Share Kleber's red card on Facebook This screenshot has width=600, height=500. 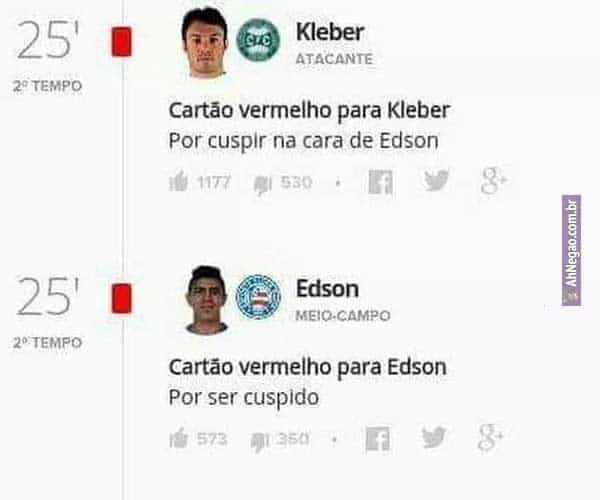coord(380,182)
